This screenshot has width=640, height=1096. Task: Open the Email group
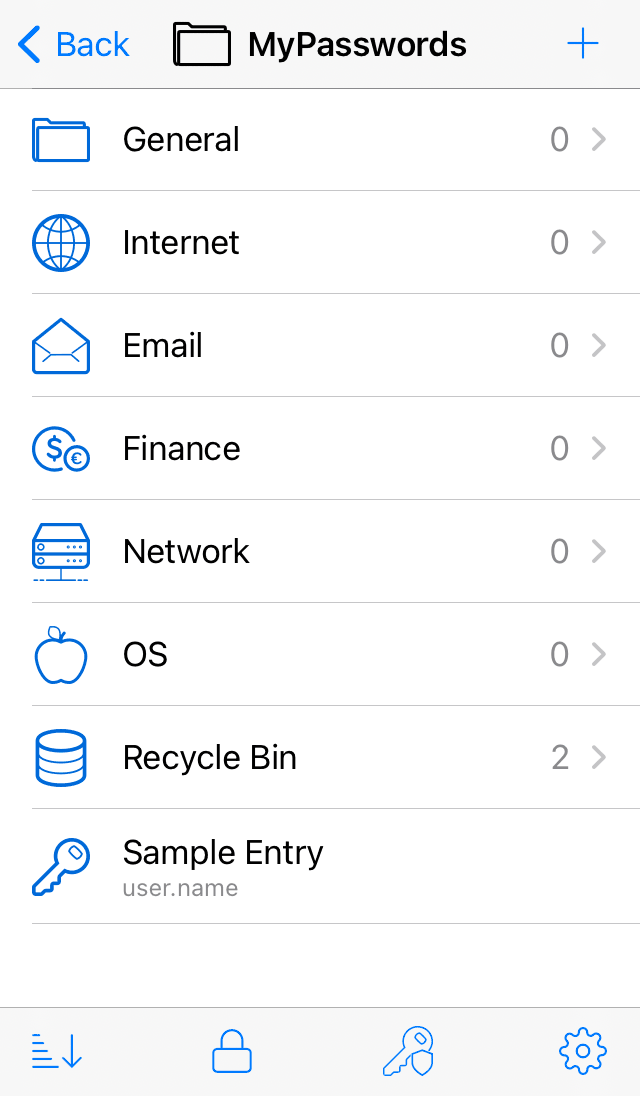pyautogui.click(x=320, y=345)
